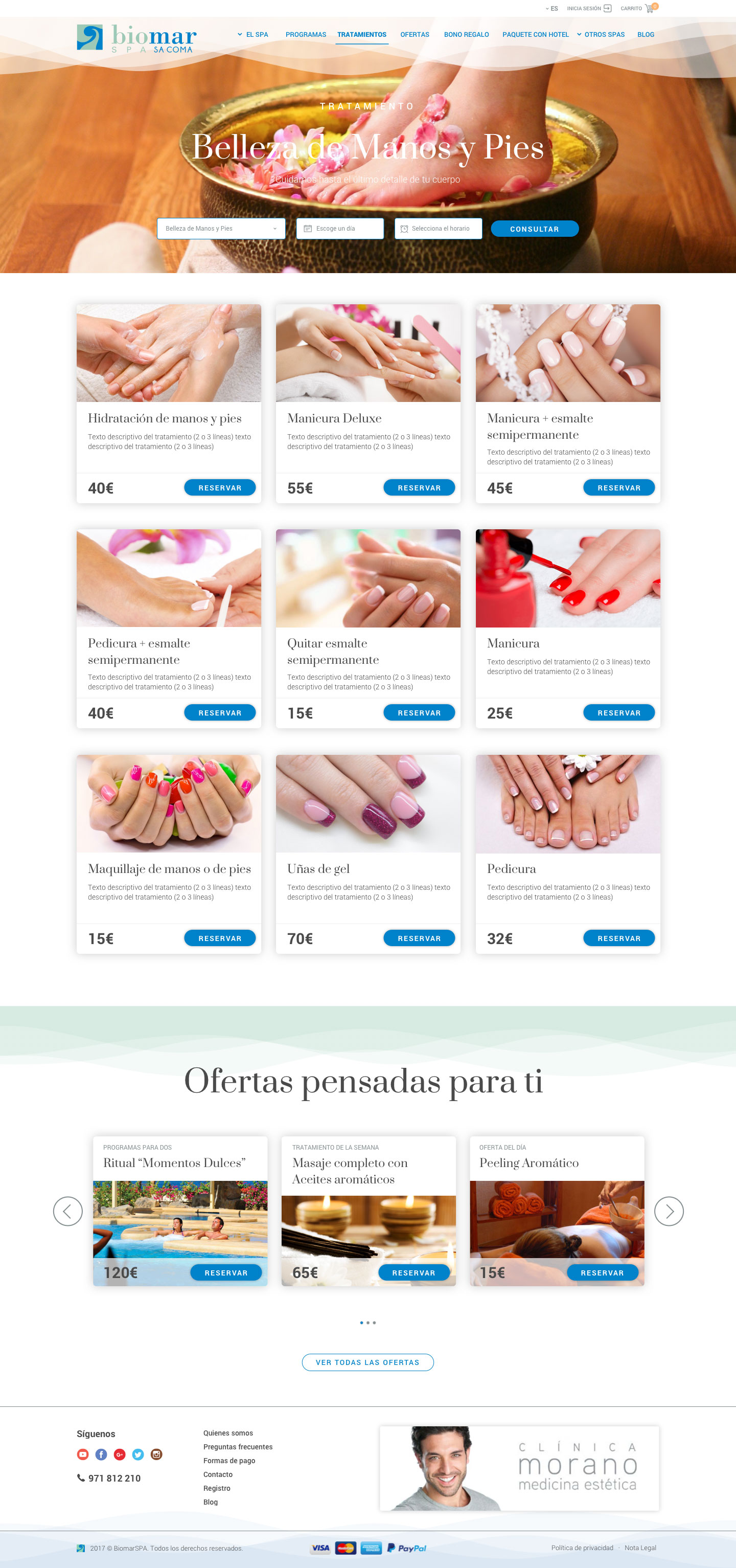Open the Belleza de Manos y Pies dropdown
Image resolution: width=736 pixels, height=1568 pixels.
pos(221,229)
